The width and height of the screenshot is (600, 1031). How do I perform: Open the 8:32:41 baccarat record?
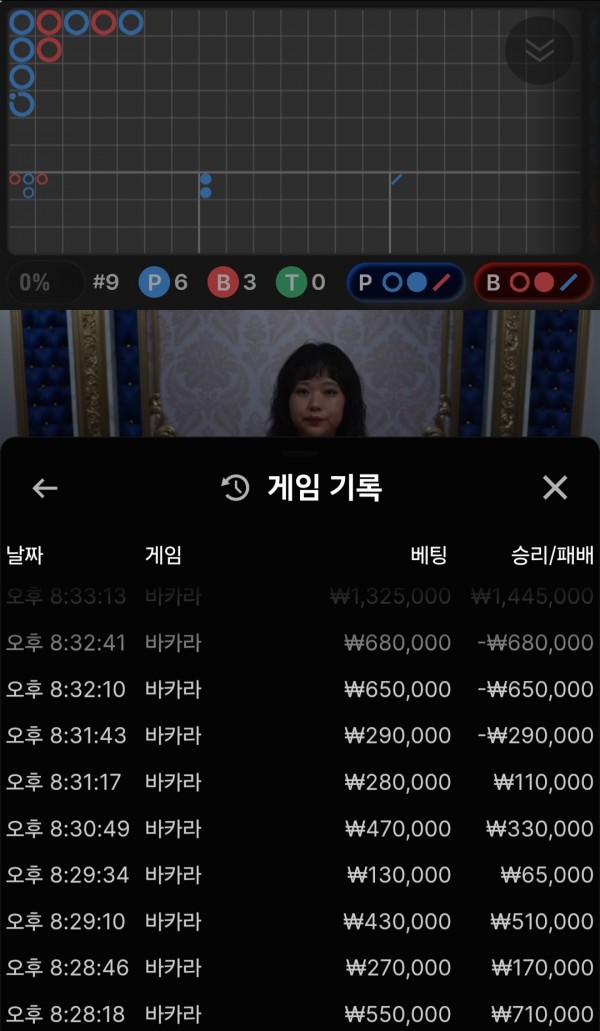[x=300, y=643]
